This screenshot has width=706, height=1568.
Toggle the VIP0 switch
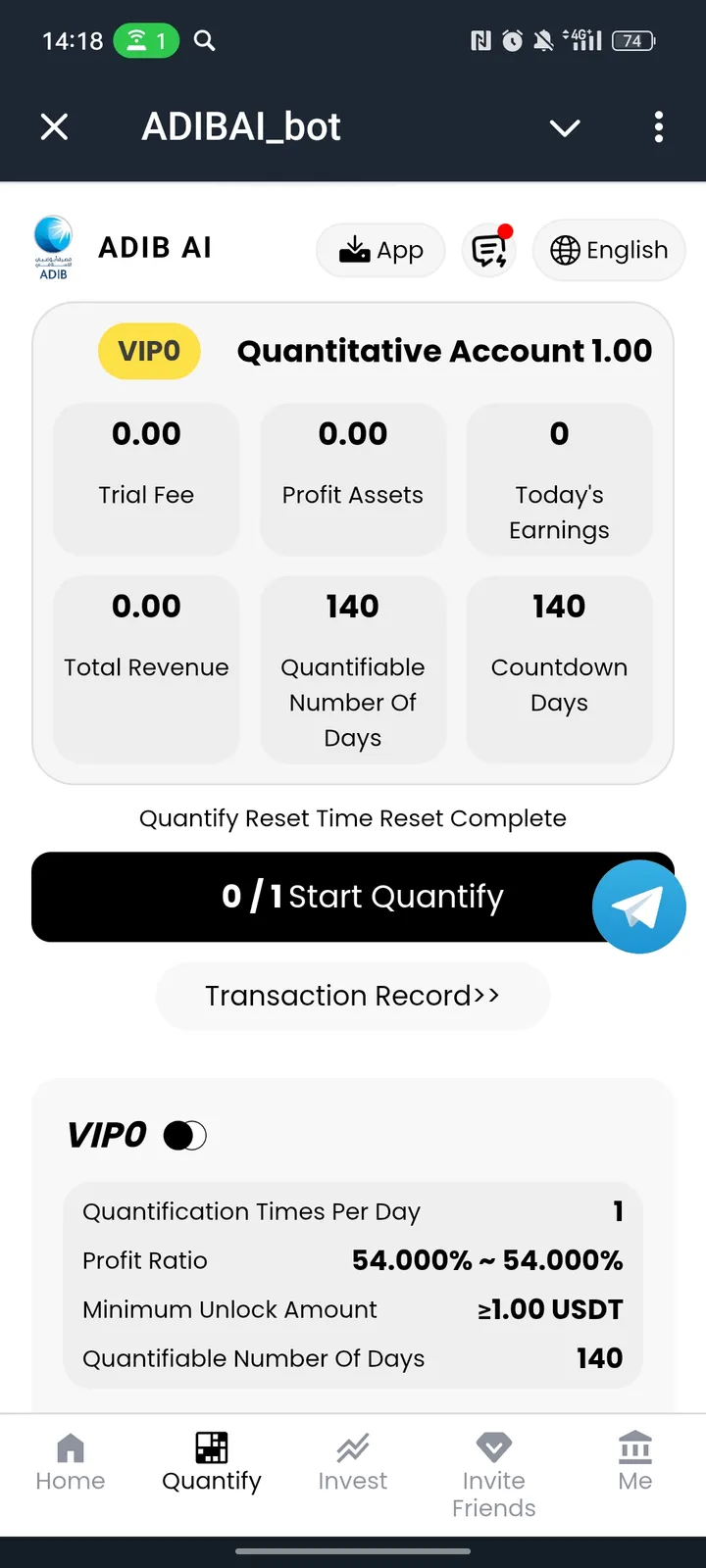pos(184,1136)
